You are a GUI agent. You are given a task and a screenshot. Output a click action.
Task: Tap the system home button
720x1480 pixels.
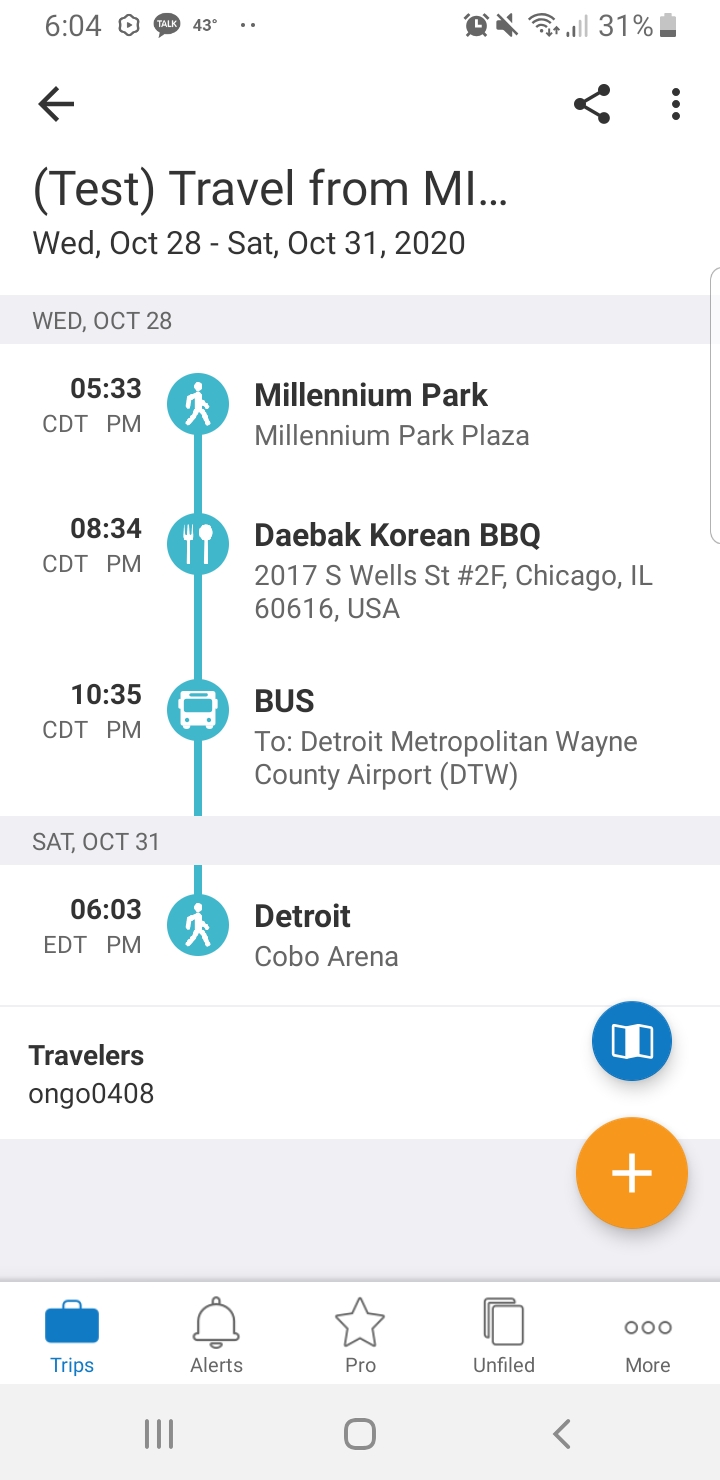click(360, 1433)
